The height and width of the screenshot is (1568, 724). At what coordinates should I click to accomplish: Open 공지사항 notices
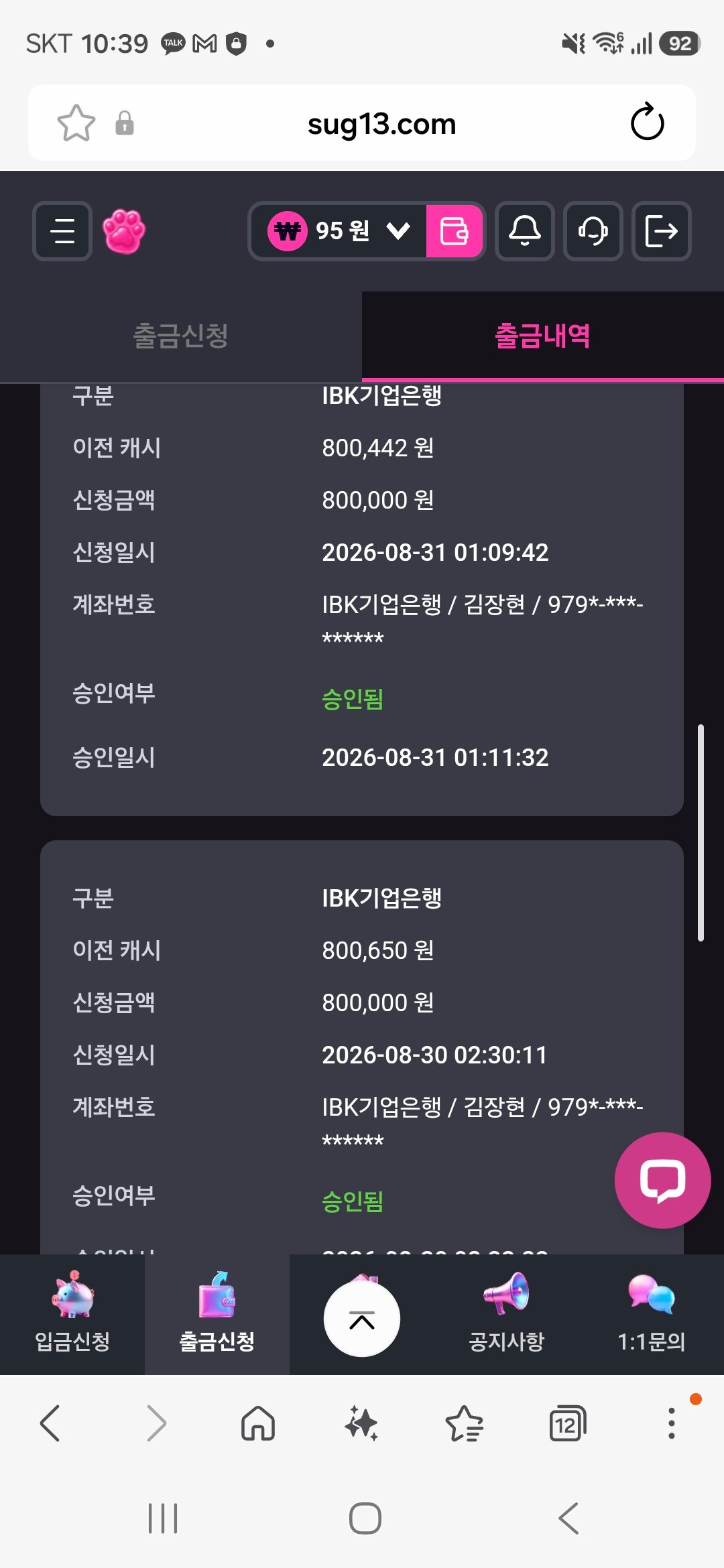pos(507,1314)
